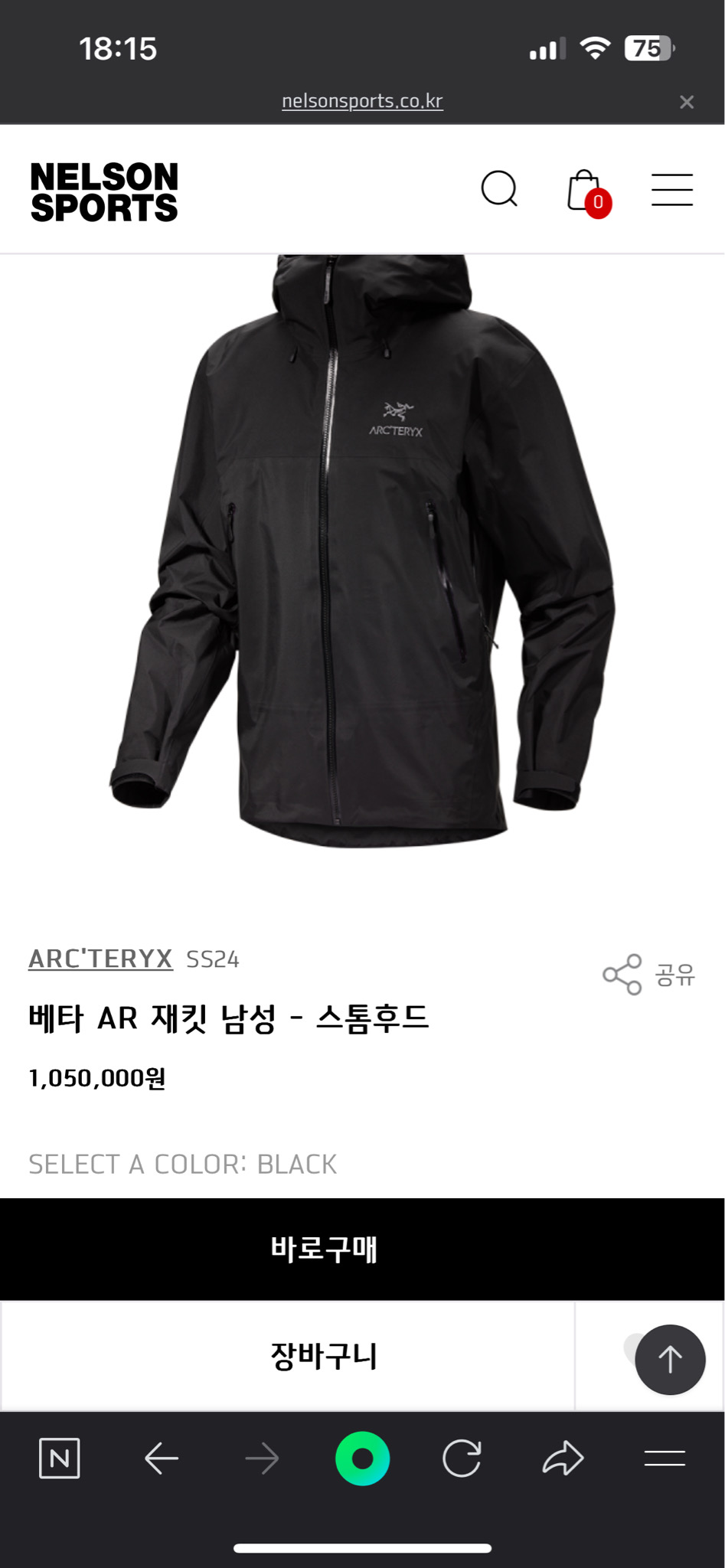Tap the nelsonsports.co.kr address bar
This screenshot has width=725, height=1568.
(362, 100)
